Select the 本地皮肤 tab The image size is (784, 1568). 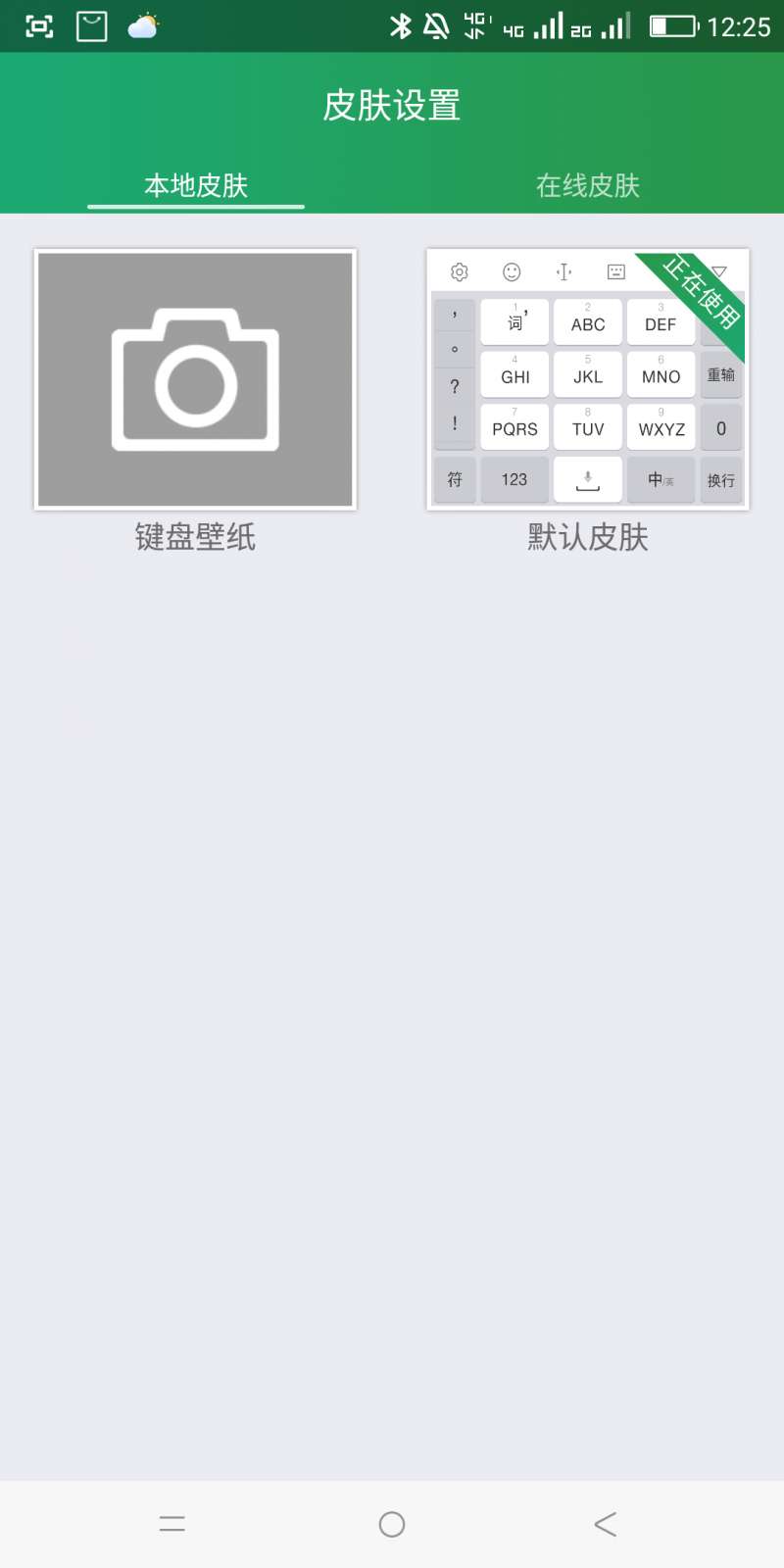(196, 185)
